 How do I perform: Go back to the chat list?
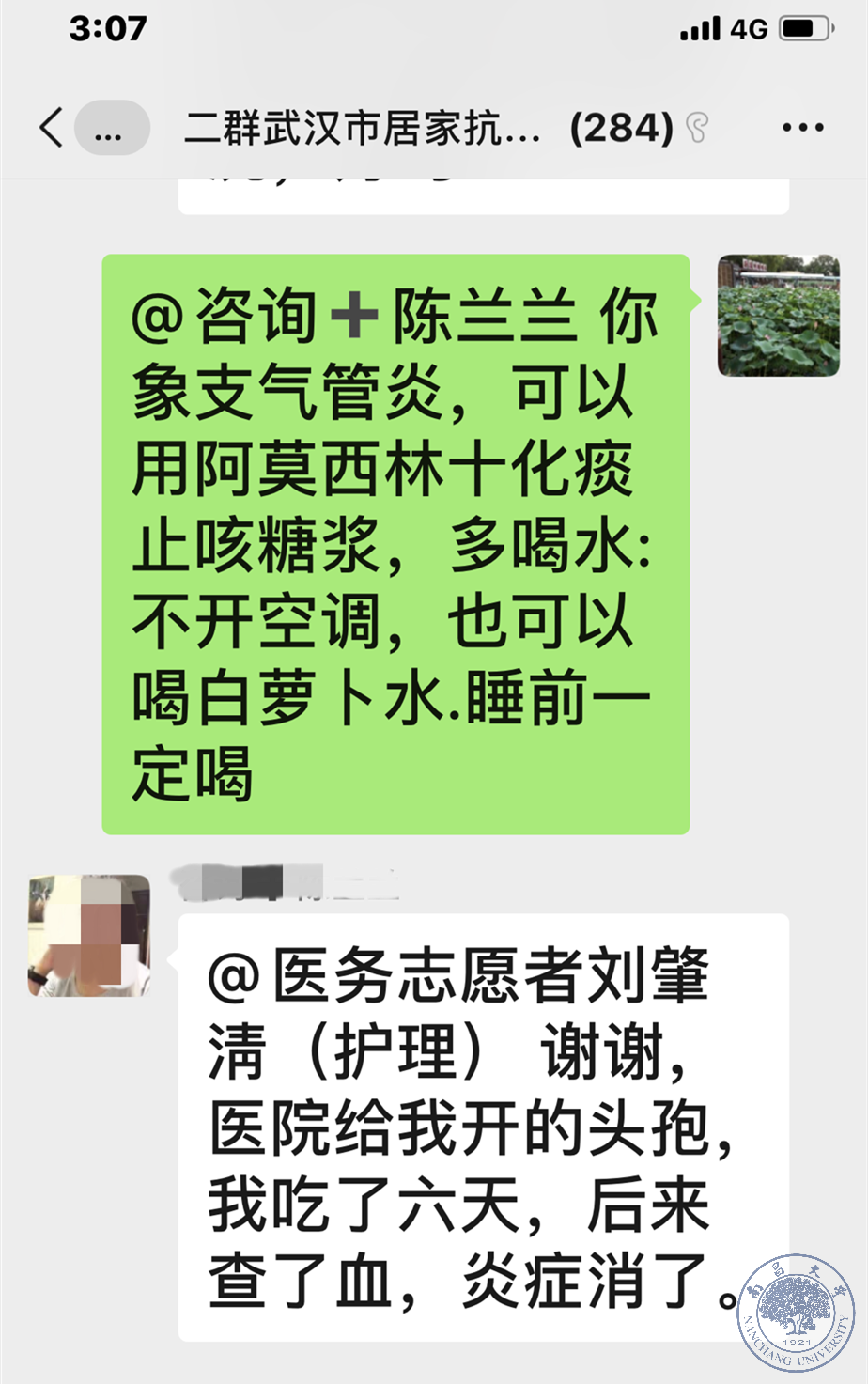pyautogui.click(x=52, y=127)
